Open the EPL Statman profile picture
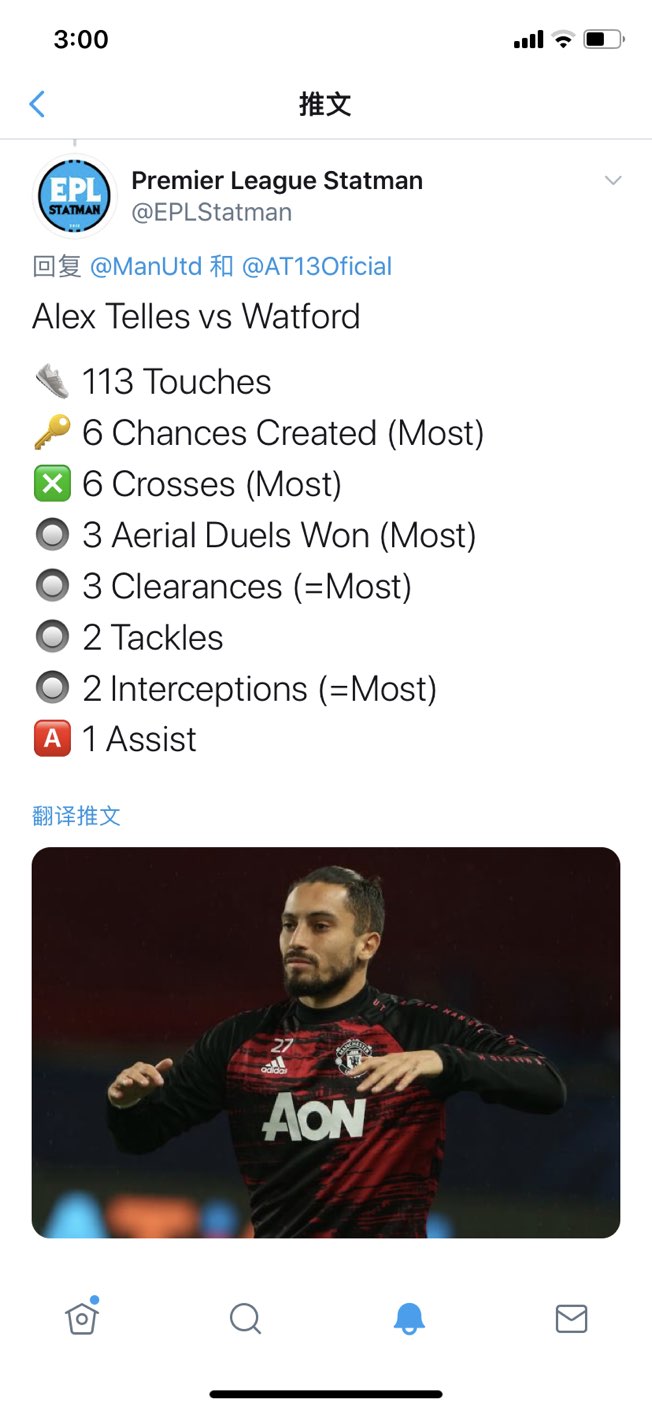This screenshot has height=1411, width=652. [74, 196]
